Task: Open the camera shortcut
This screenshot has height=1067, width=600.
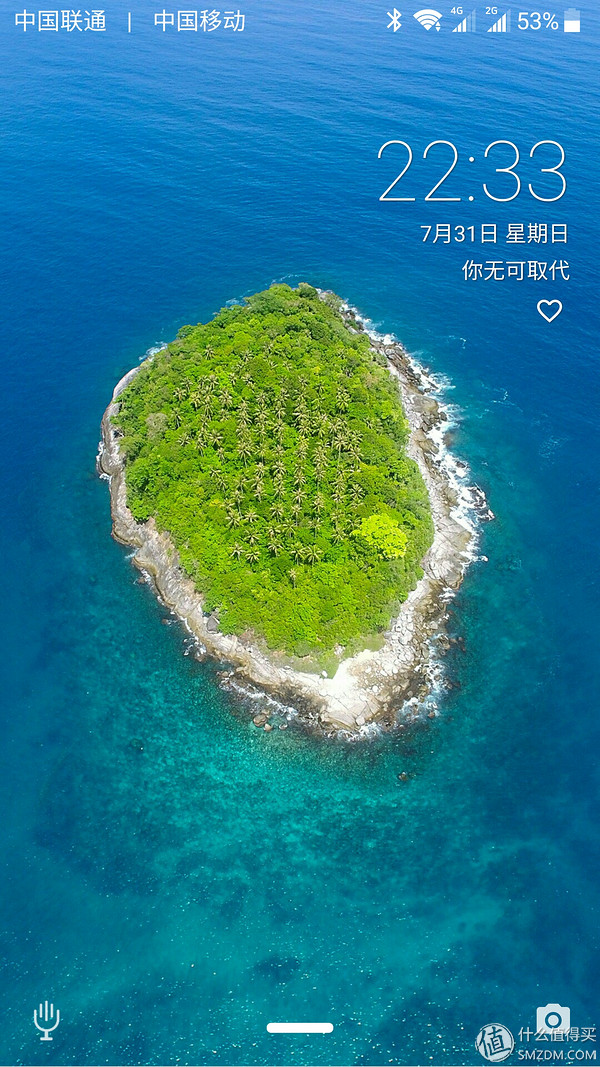Action: click(552, 1019)
